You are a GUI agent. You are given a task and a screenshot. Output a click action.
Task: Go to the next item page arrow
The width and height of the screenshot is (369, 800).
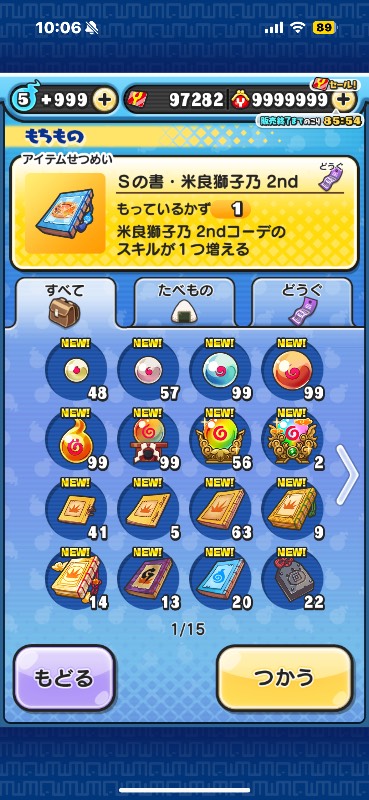(x=349, y=474)
